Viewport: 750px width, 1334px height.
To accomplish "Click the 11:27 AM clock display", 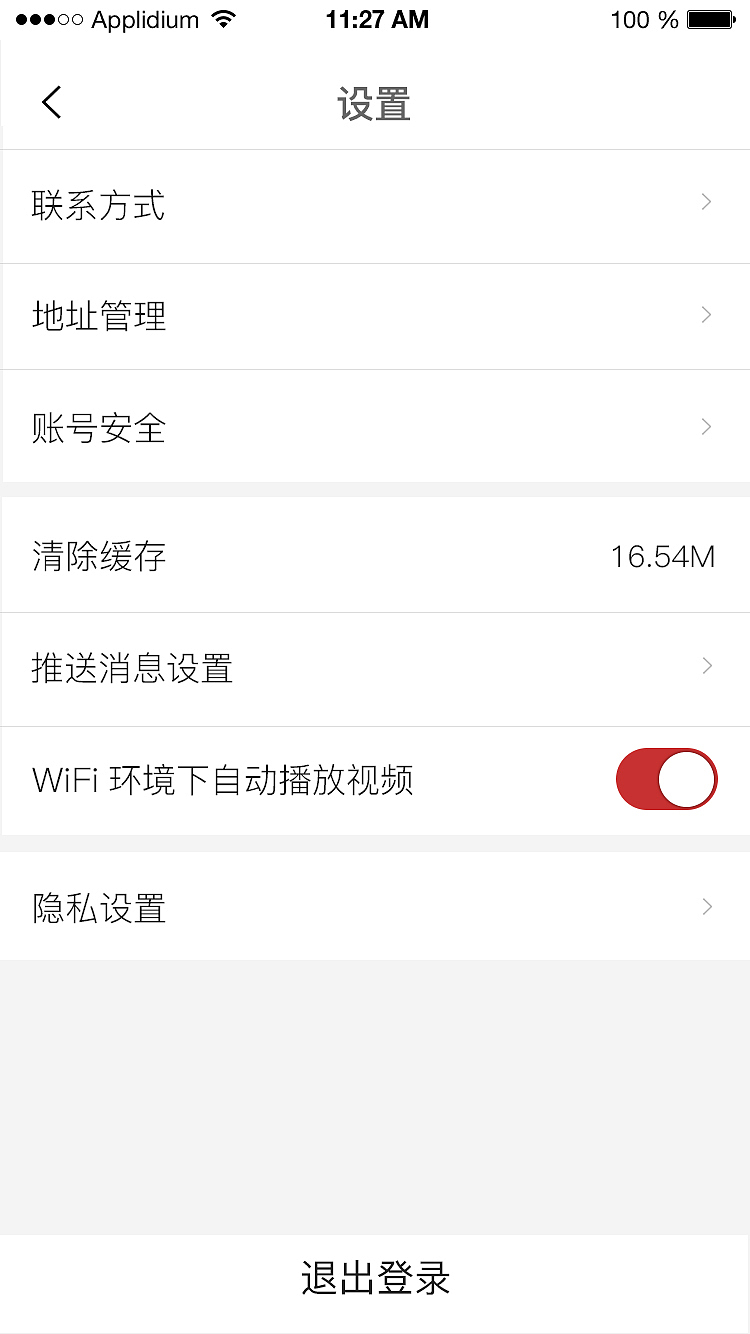I will click(x=377, y=17).
